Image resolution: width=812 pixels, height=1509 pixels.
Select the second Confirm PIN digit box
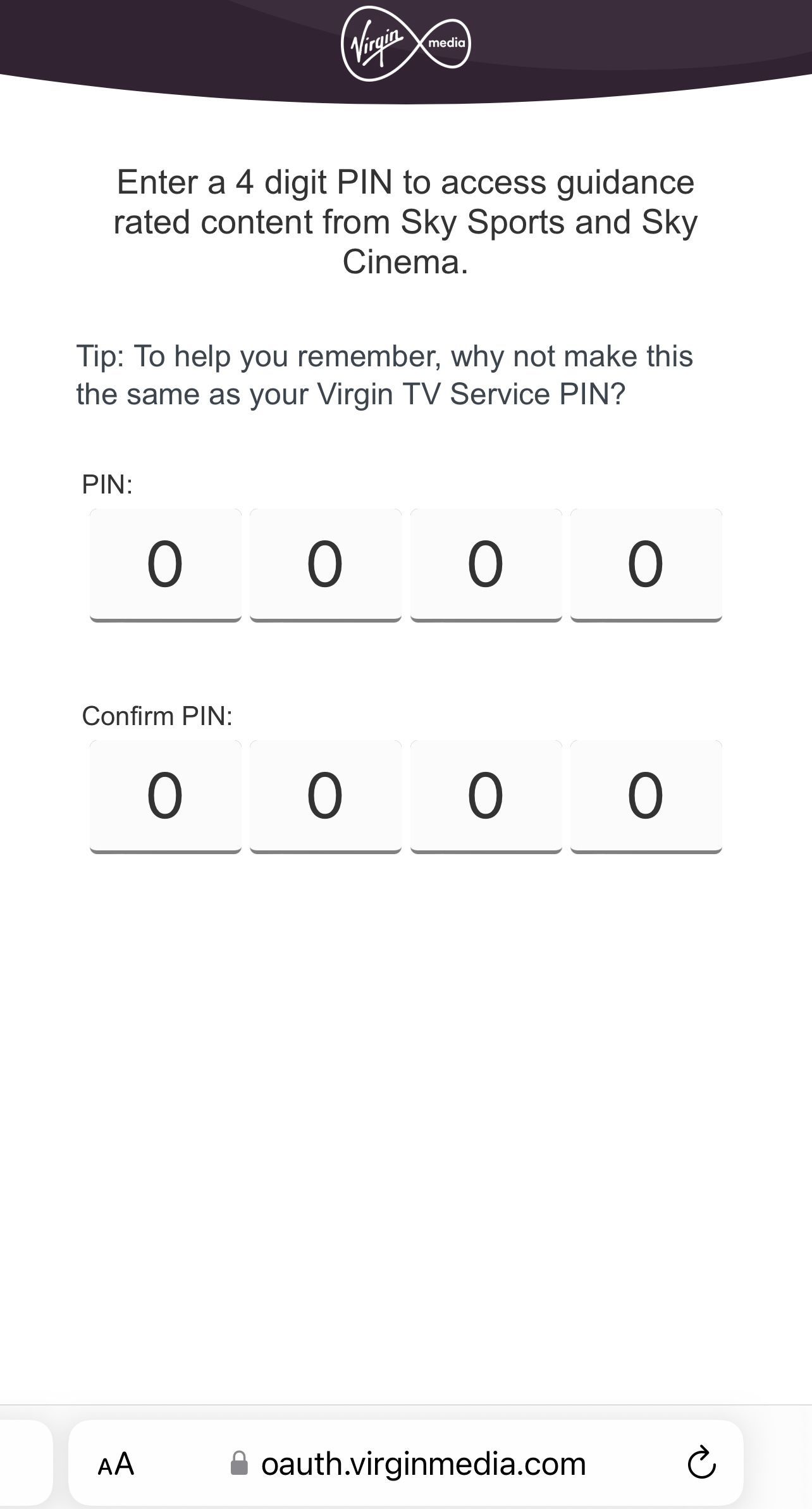click(x=325, y=796)
